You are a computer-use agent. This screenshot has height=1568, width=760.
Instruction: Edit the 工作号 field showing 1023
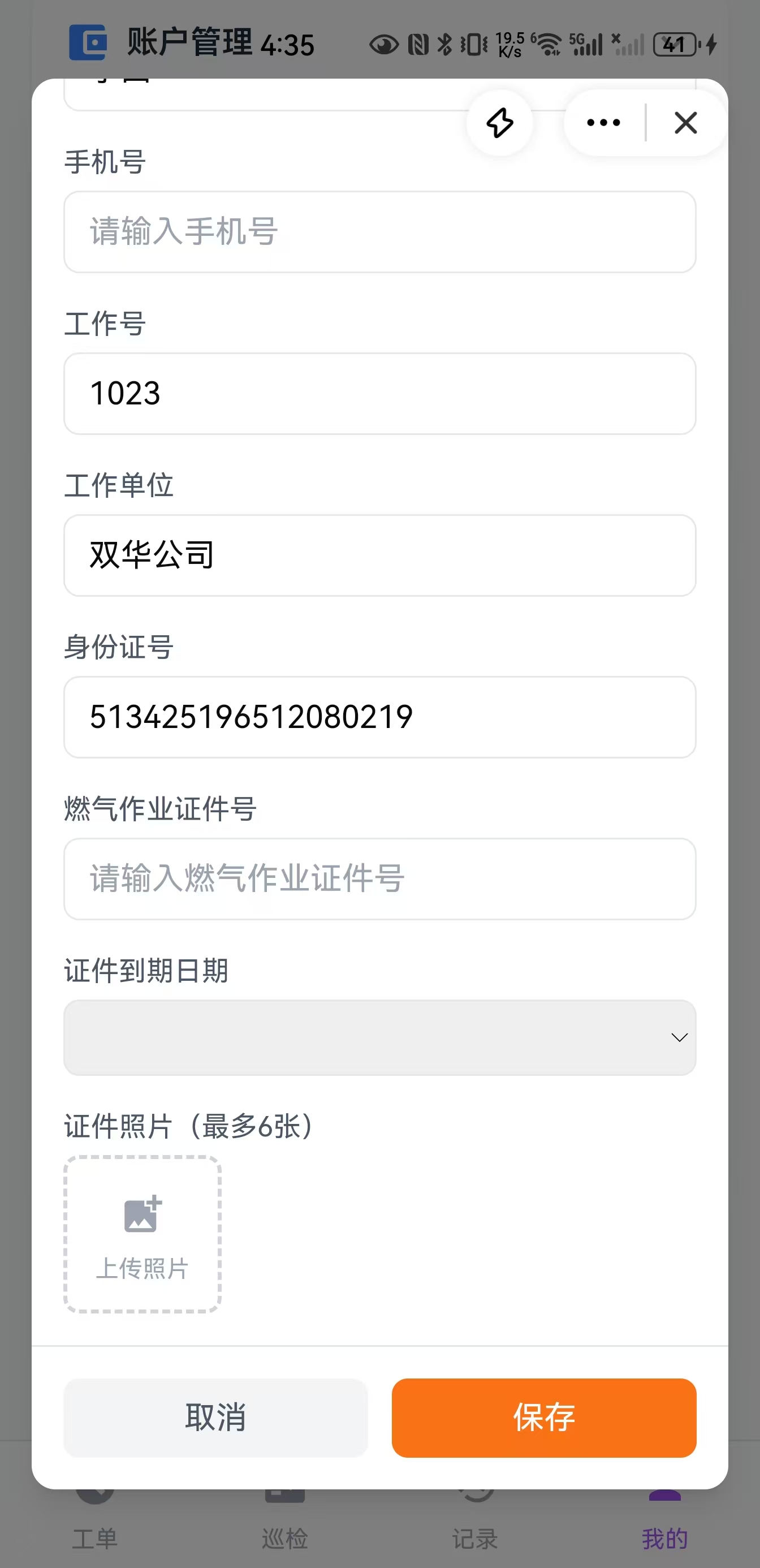379,394
